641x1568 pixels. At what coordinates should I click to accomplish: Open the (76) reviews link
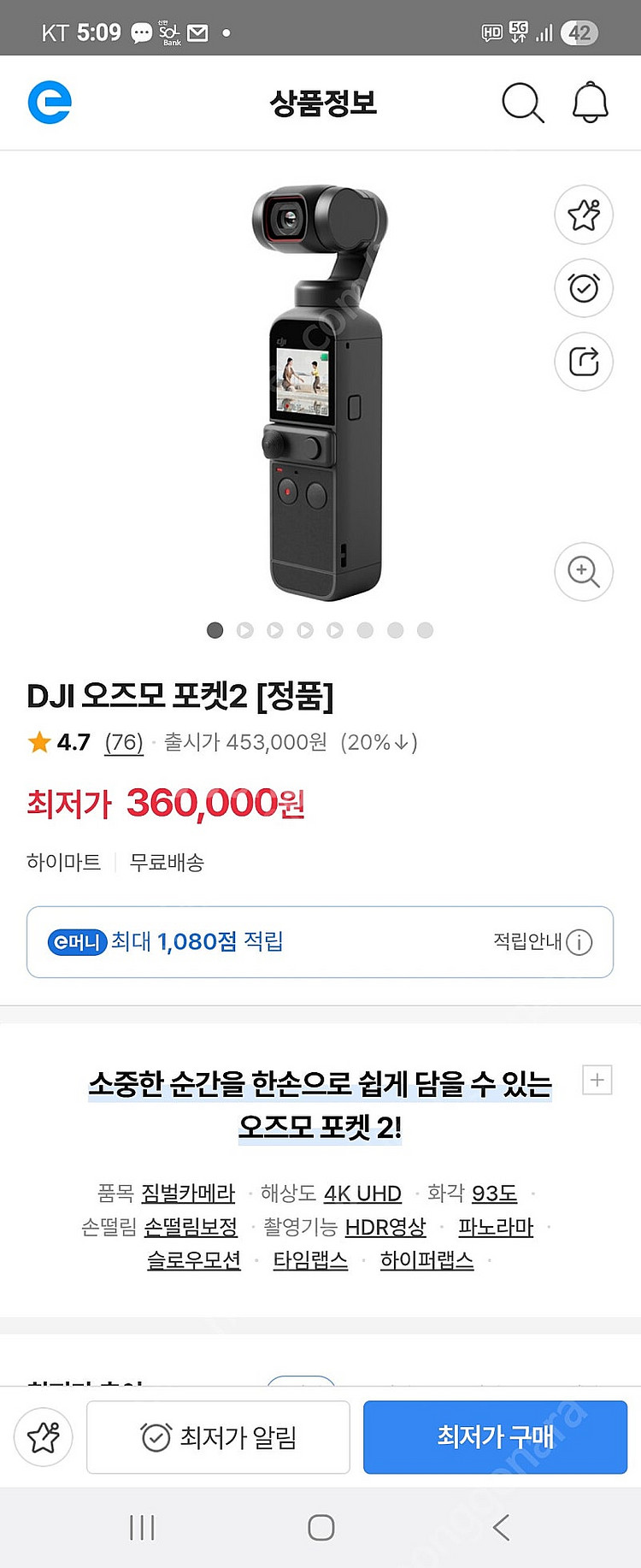123,743
